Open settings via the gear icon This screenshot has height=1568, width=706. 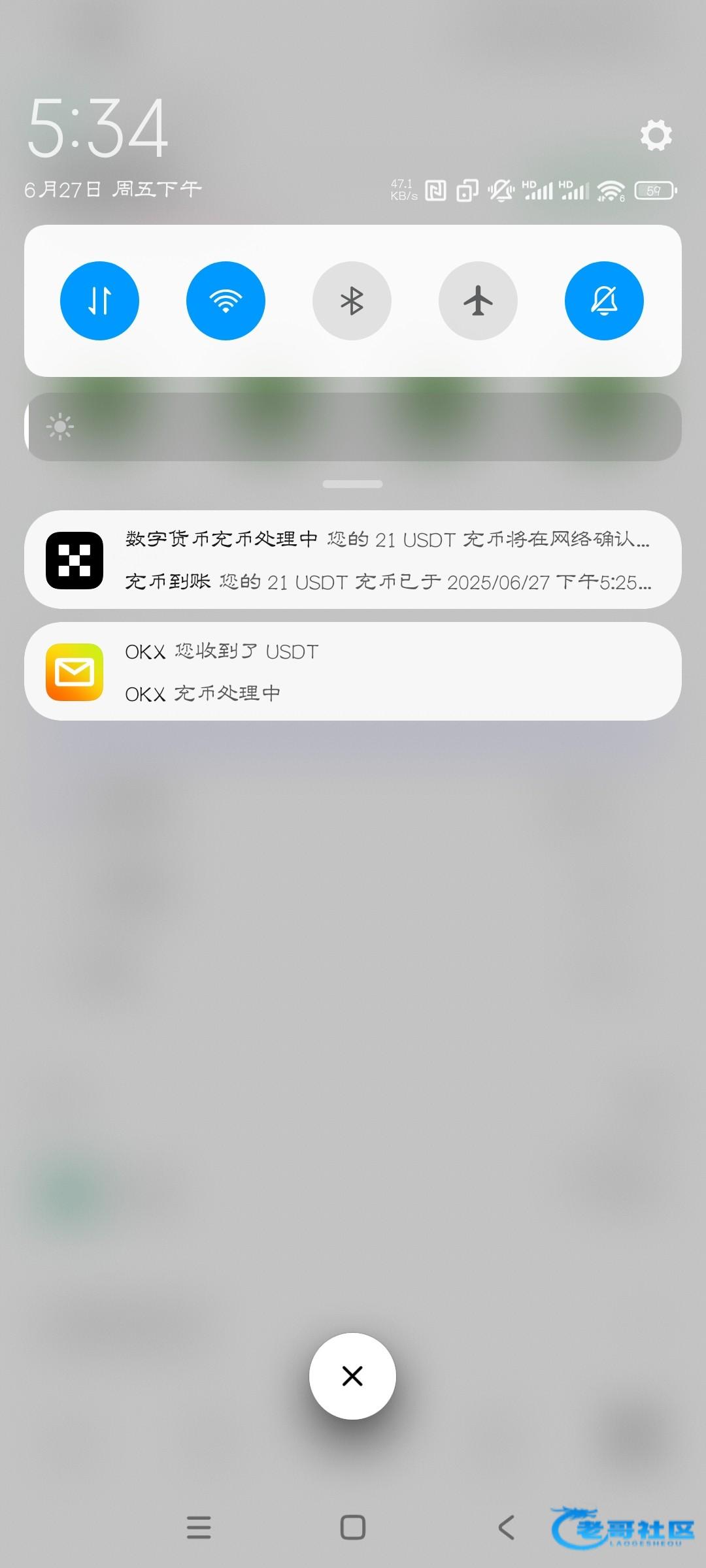pos(656,135)
